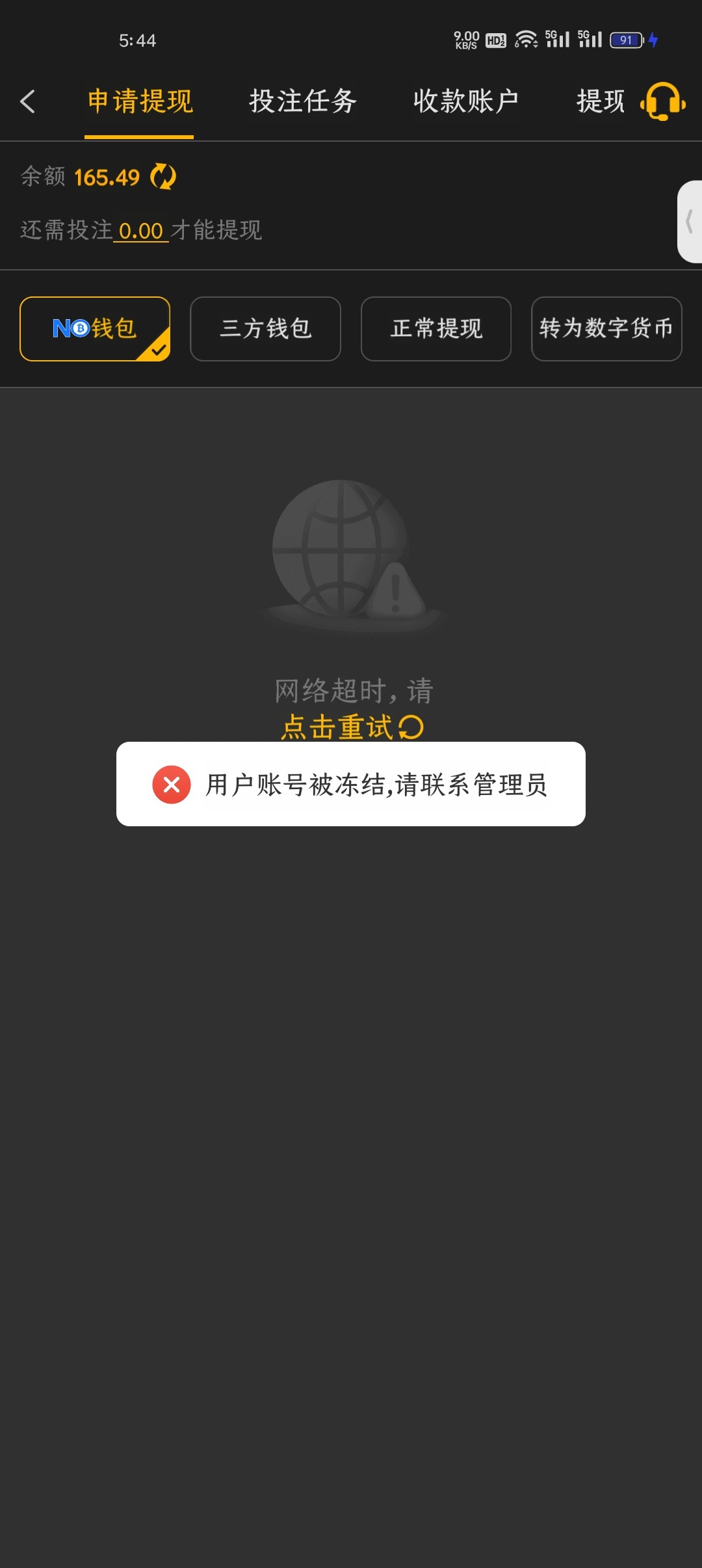Switch to the 投注任务 tab
Viewport: 702px width, 1568px height.
pos(303,101)
